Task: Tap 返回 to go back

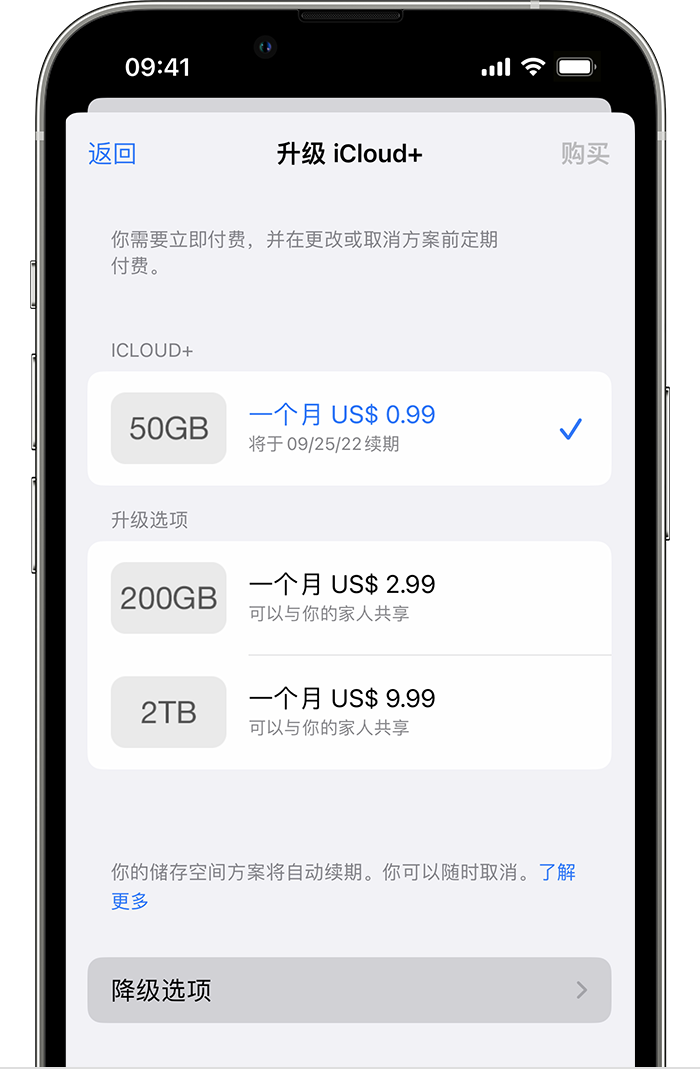Action: [112, 153]
